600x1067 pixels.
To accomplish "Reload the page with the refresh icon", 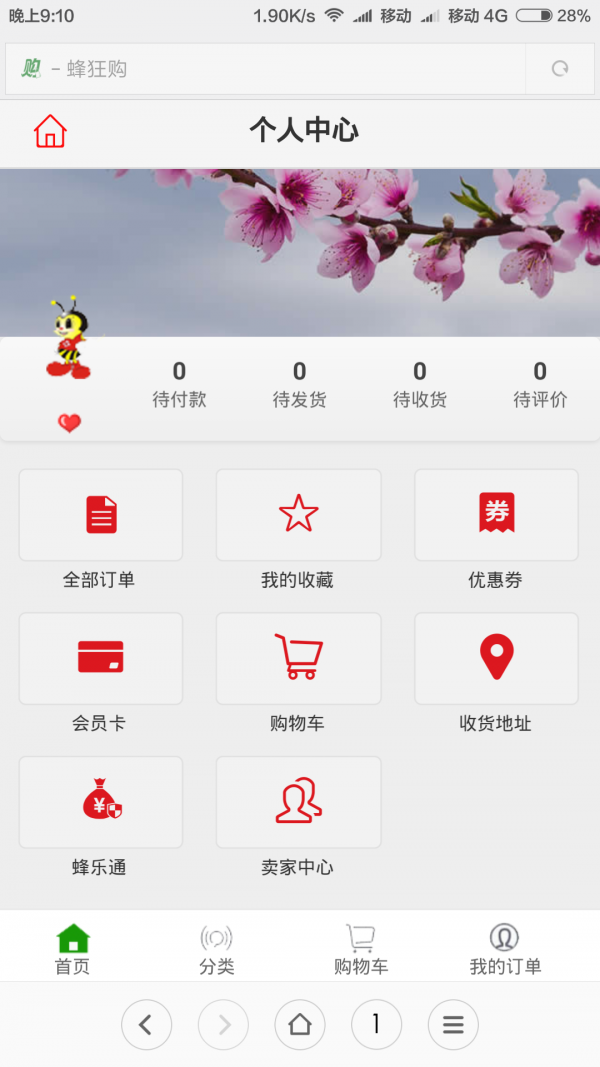I will point(560,69).
